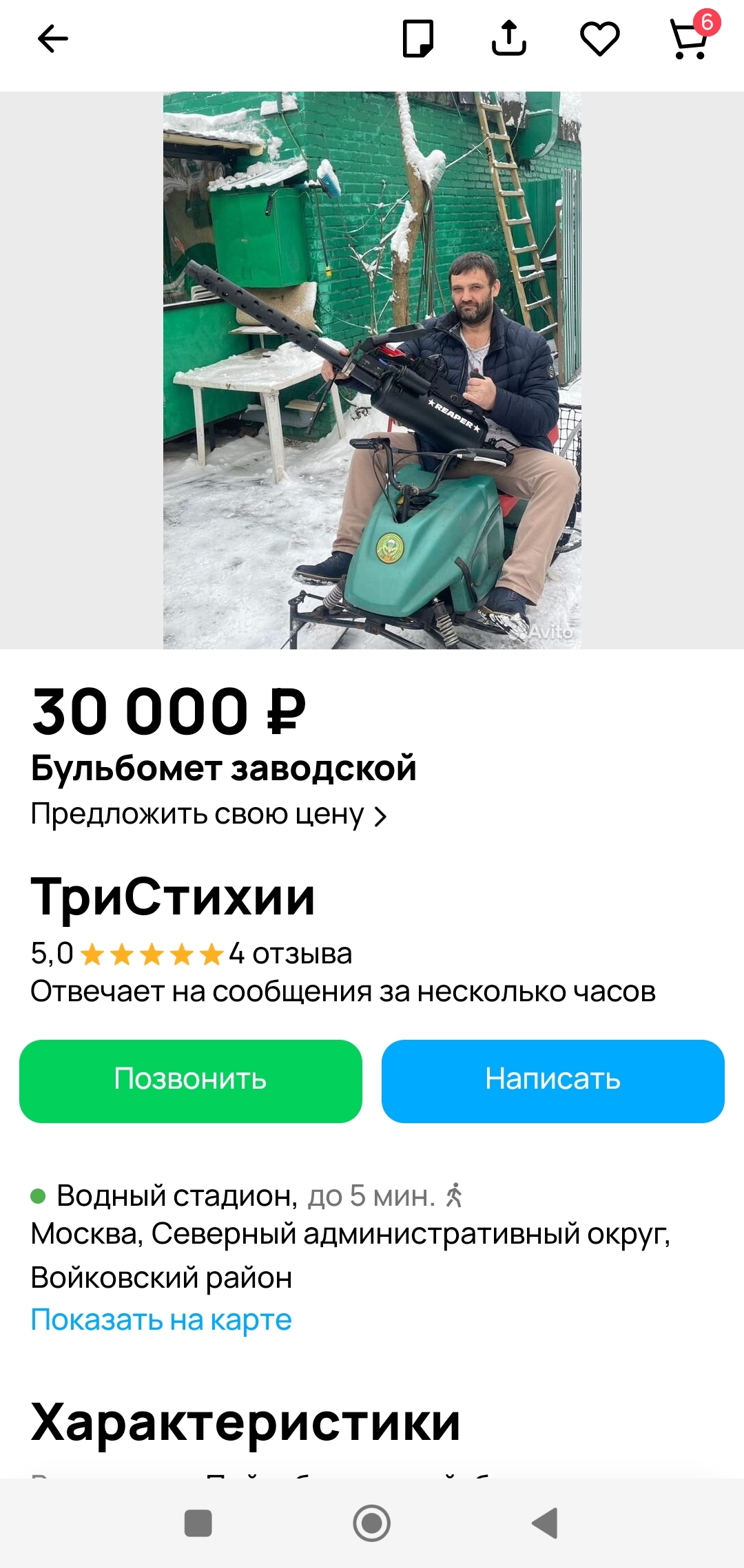Add listing to favorites with heart

coord(599,39)
